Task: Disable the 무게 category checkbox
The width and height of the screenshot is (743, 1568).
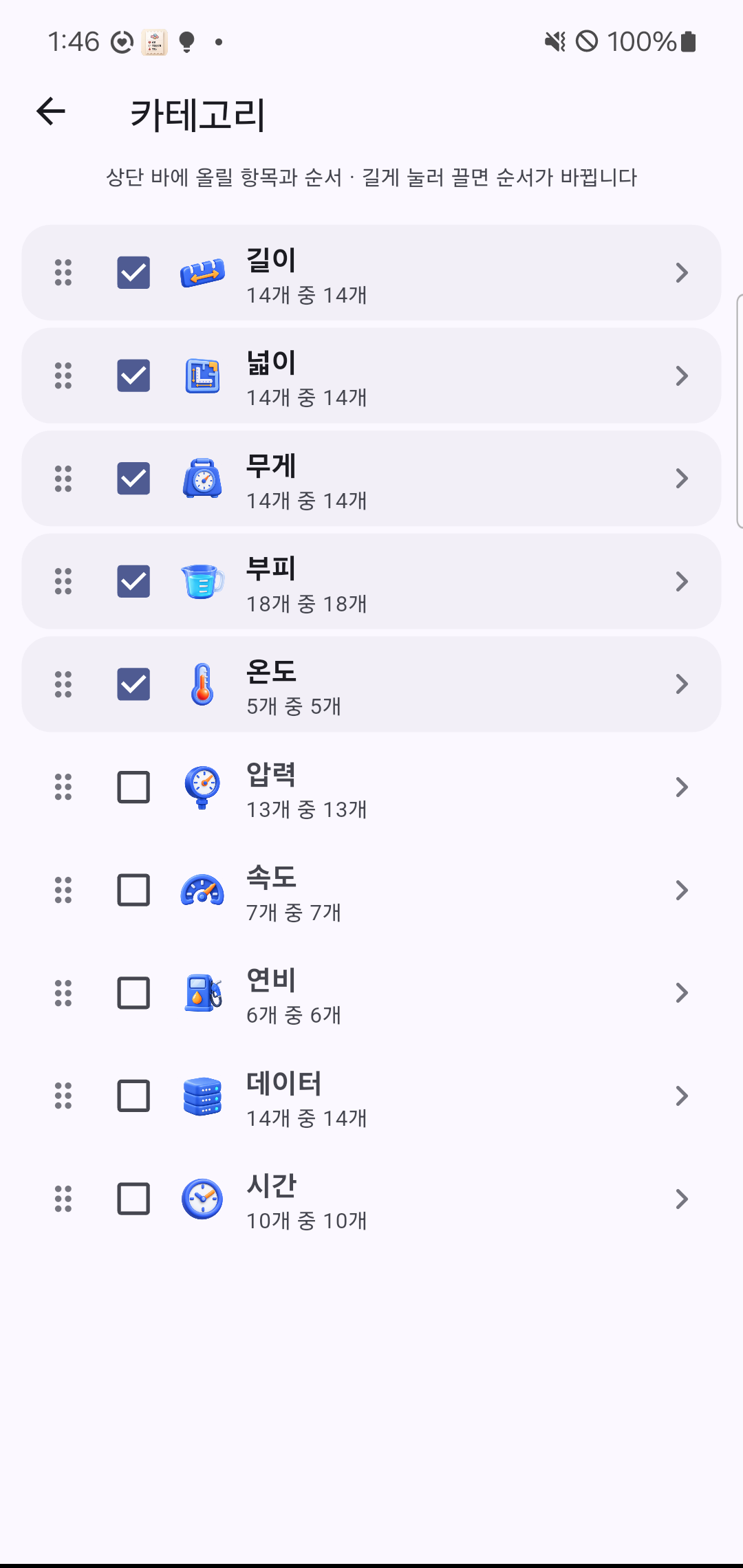Action: coord(133,479)
